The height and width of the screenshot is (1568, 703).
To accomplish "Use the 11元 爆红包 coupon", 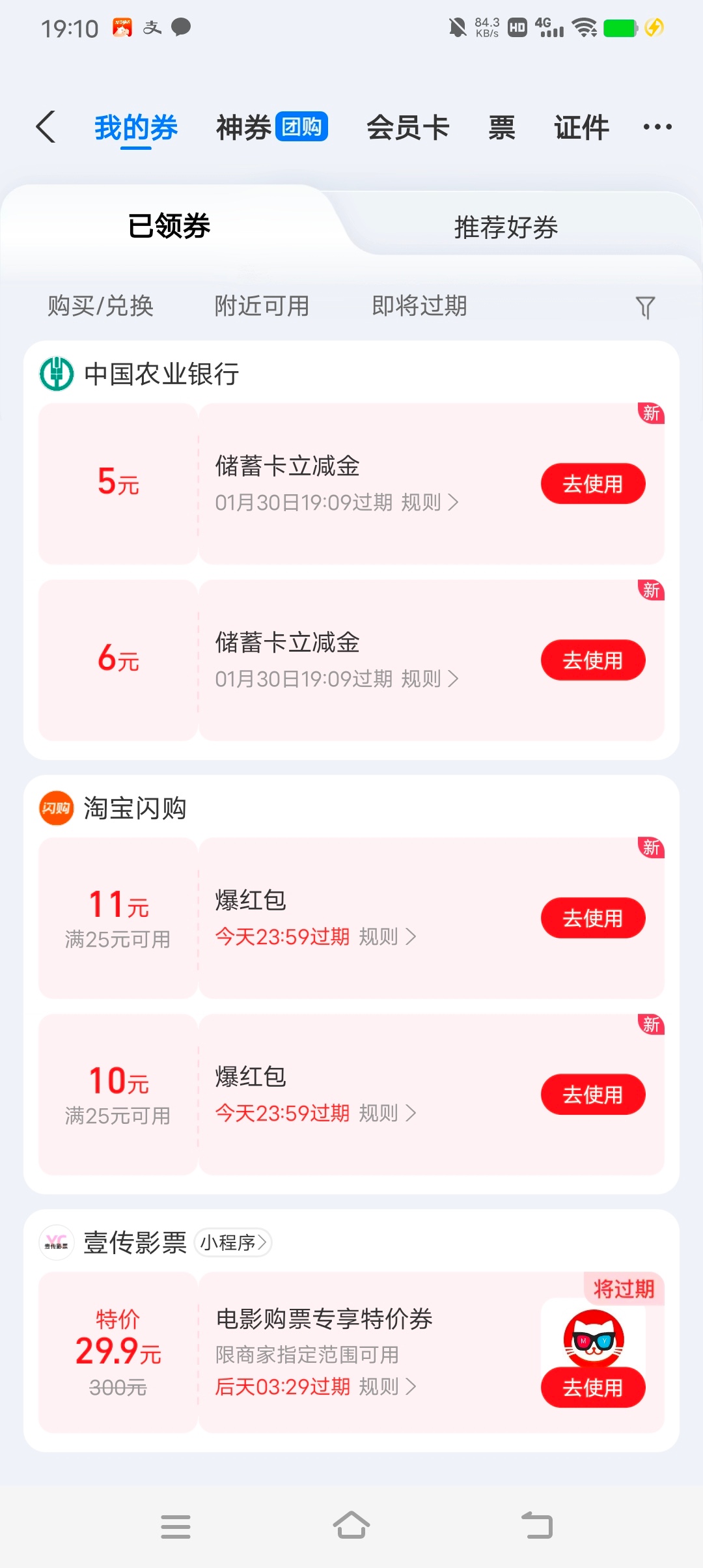I will pyautogui.click(x=592, y=918).
